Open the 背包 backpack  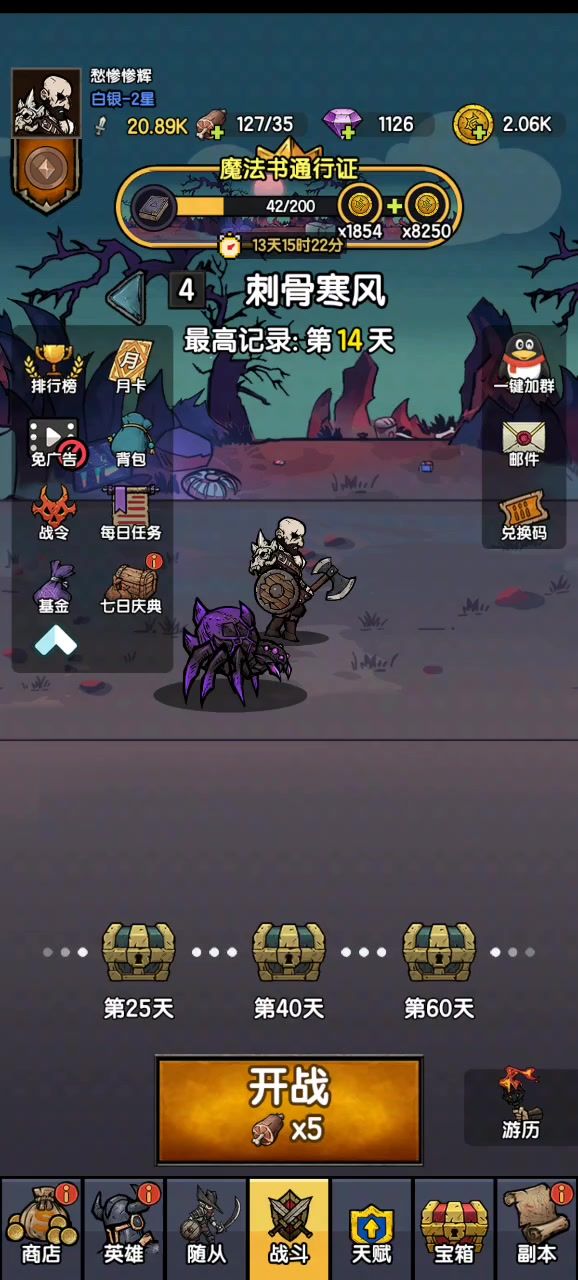pyautogui.click(x=131, y=441)
